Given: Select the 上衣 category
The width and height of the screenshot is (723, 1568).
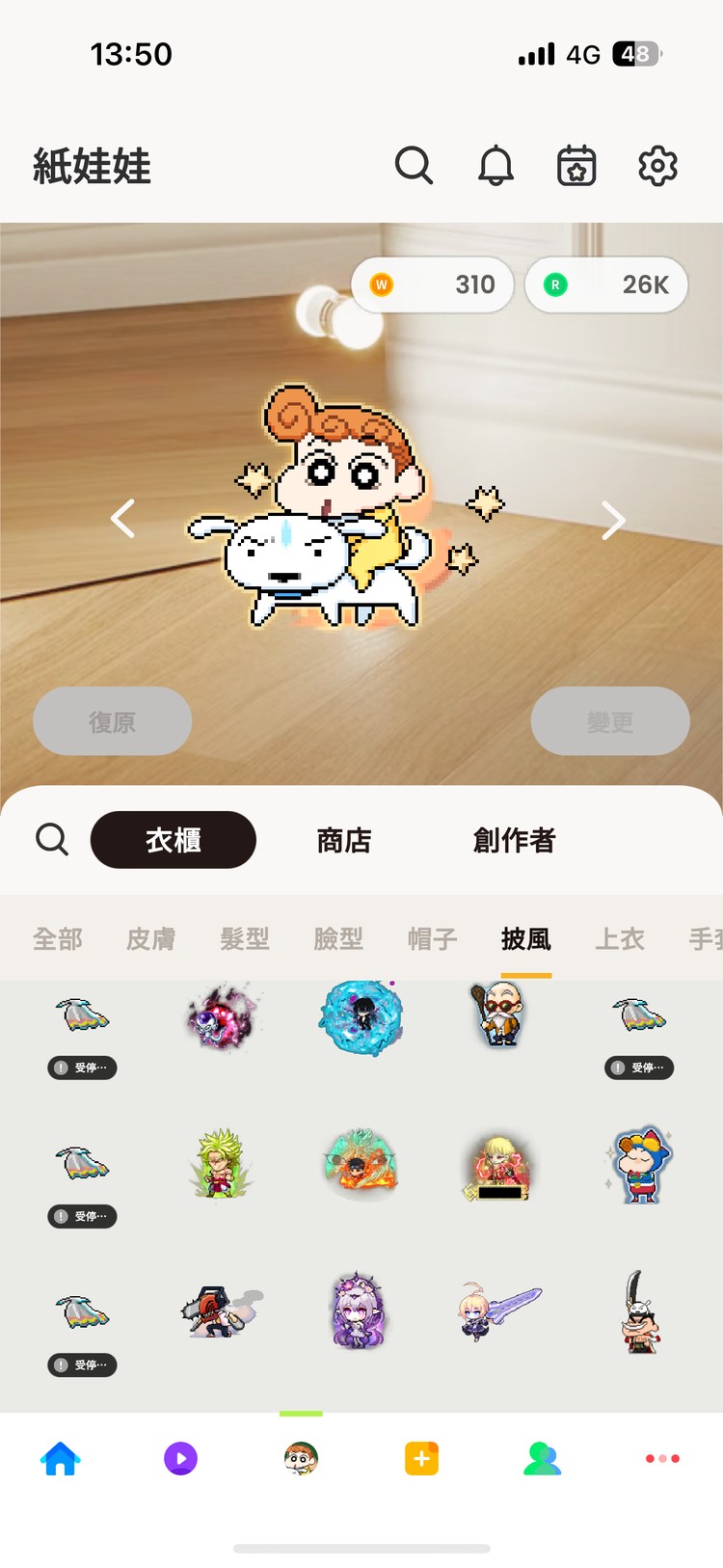Looking at the screenshot, I should (x=620, y=938).
